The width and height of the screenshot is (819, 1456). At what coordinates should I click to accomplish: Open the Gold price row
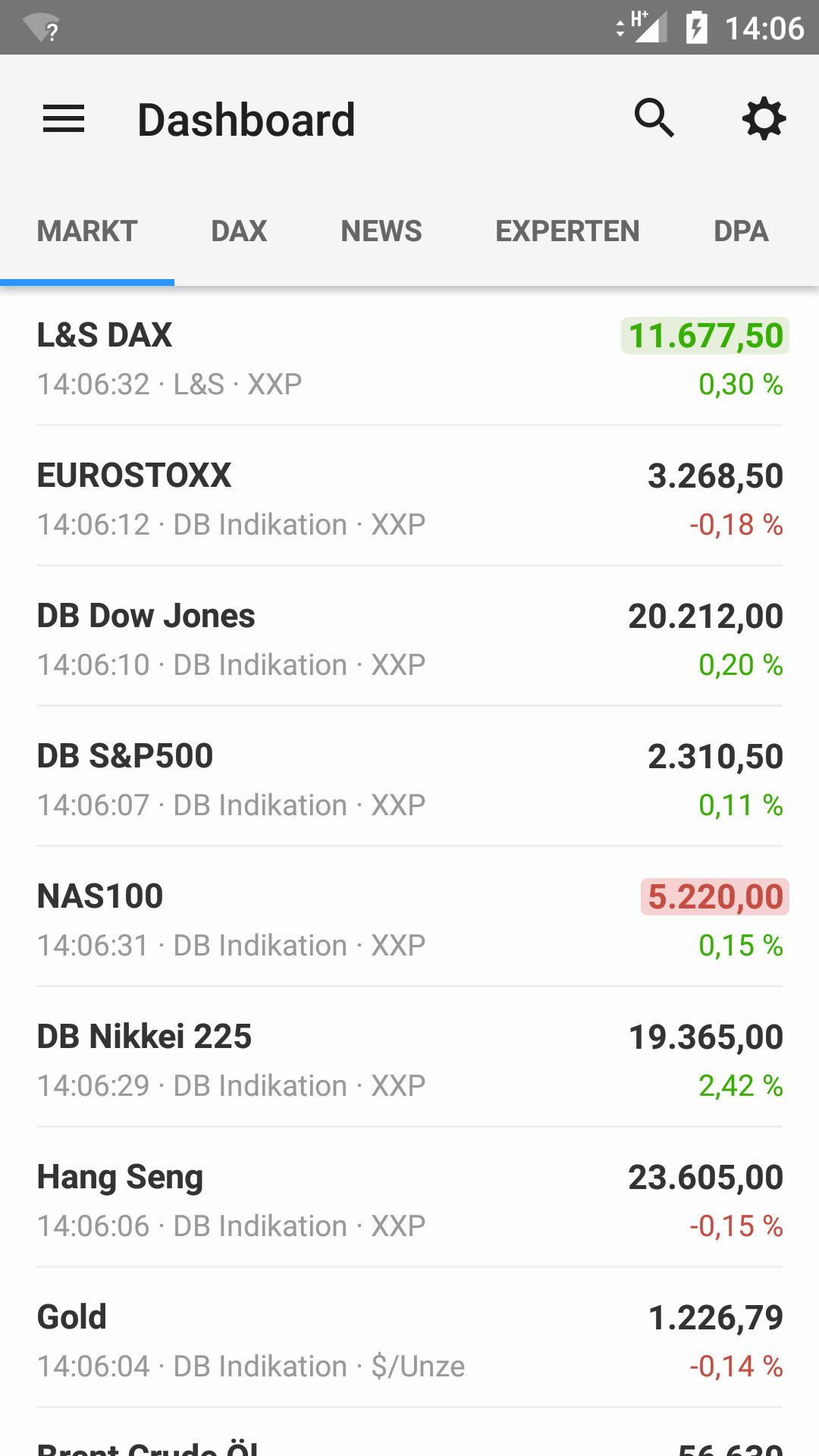409,1338
